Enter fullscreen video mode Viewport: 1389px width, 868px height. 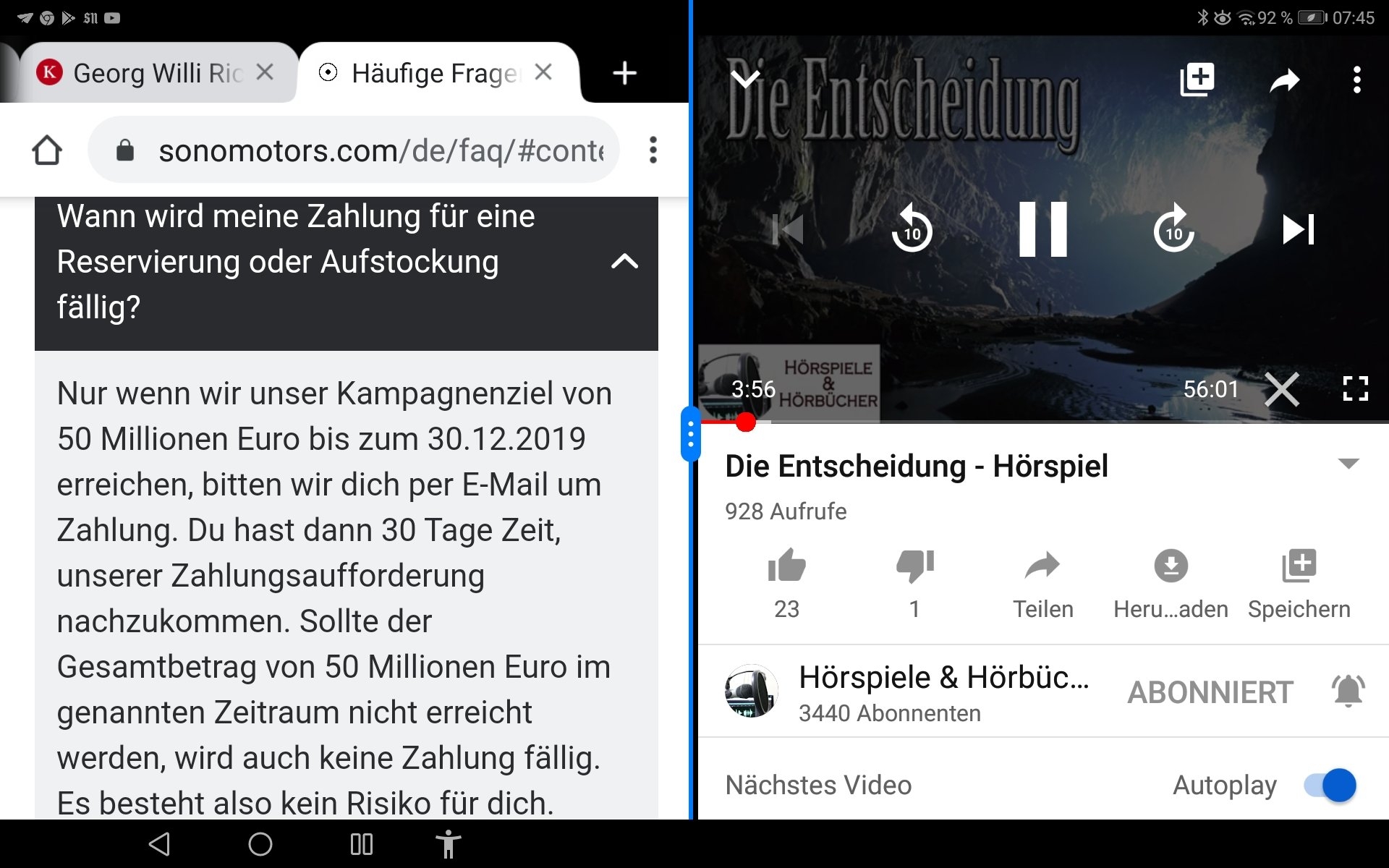pos(1355,388)
